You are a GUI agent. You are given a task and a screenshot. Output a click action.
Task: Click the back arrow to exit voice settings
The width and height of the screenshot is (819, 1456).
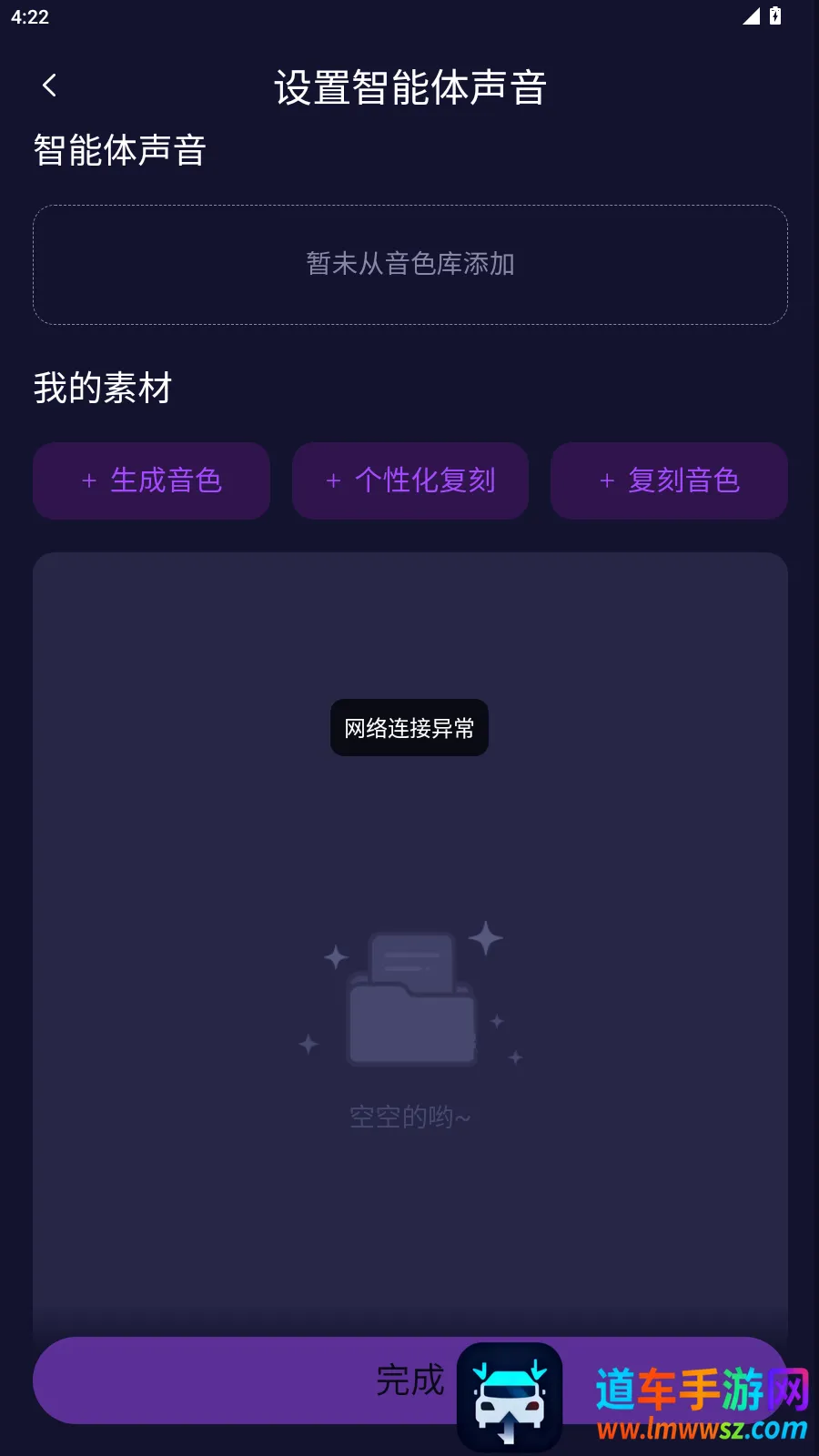click(x=50, y=85)
